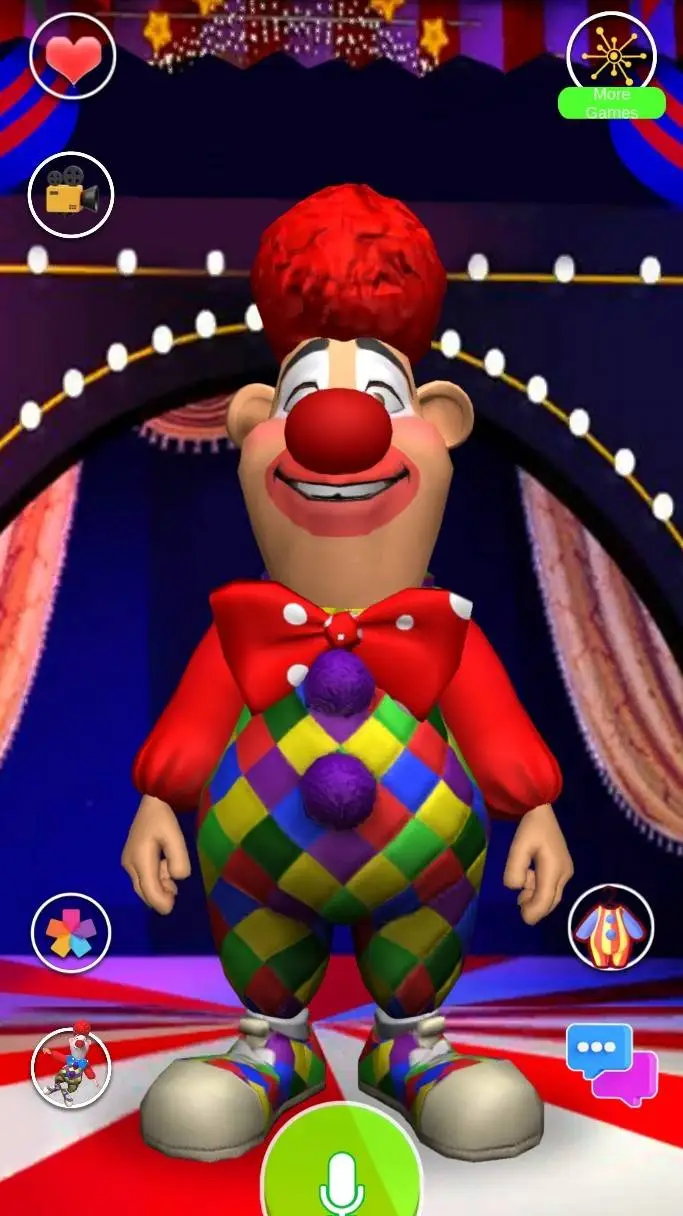Viewport: 683px width, 1216px height.
Task: Tap the colorful pinwheel icon
Action: (71, 932)
